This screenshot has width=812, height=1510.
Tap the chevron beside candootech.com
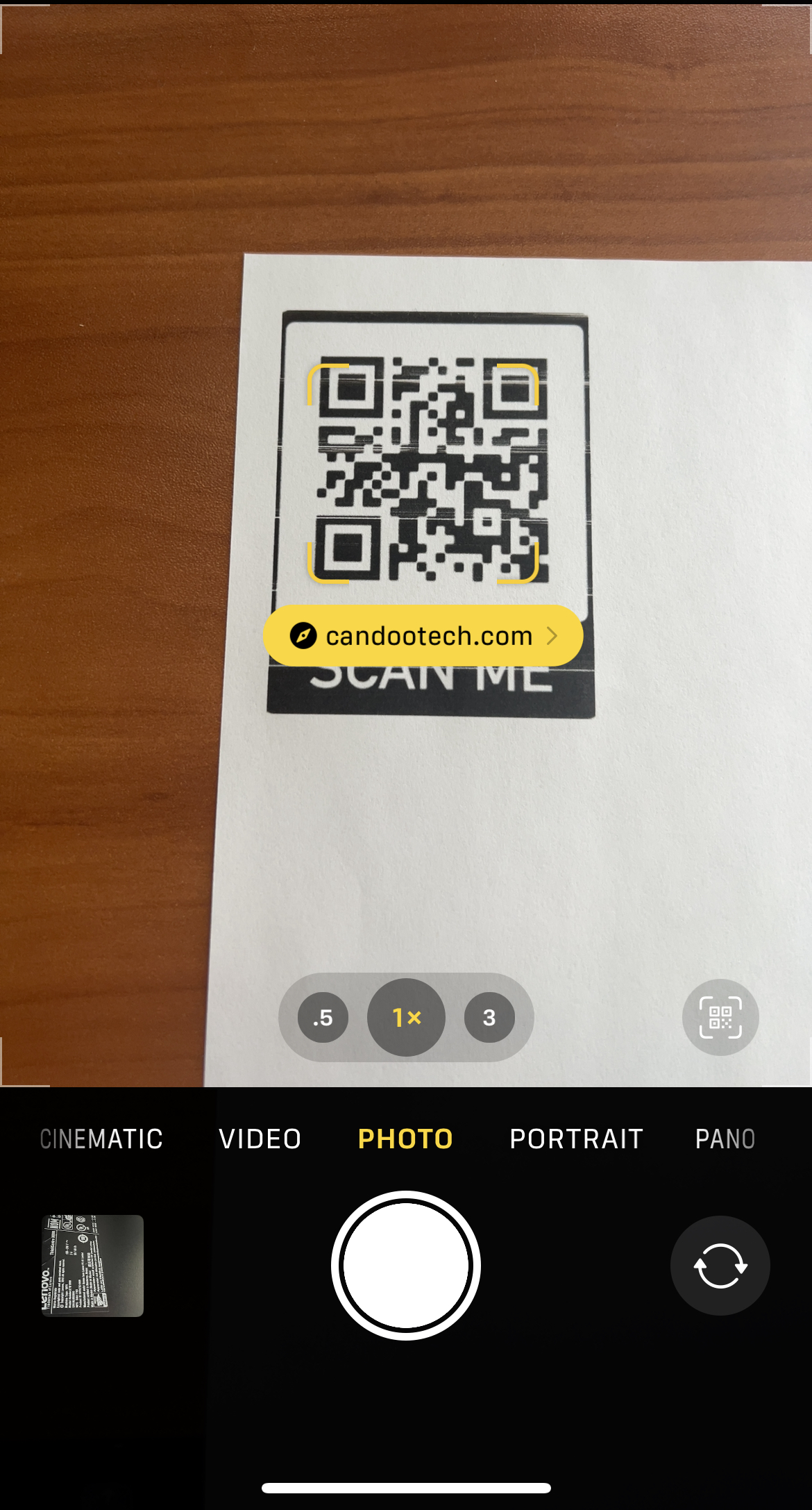point(552,634)
